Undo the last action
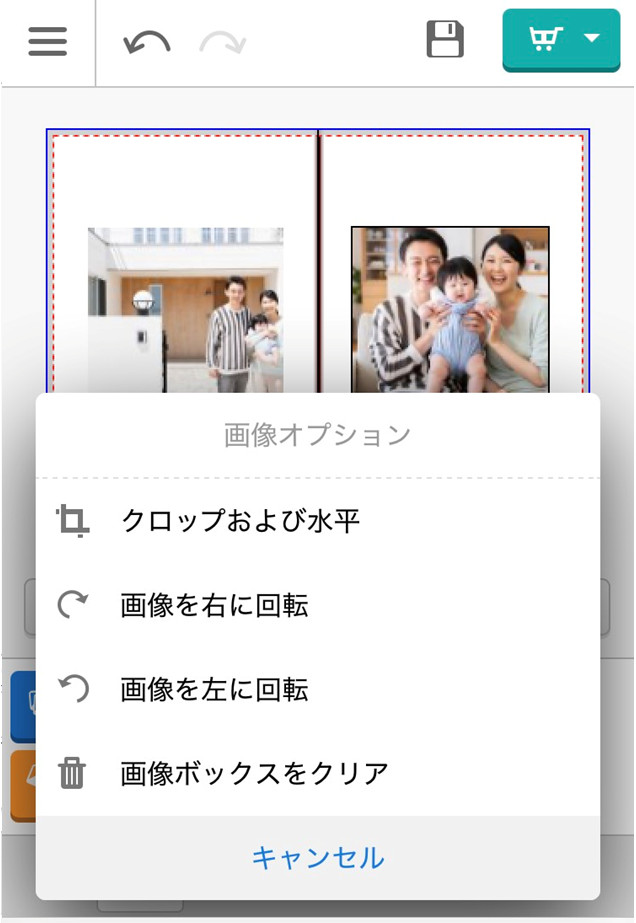The image size is (636, 923). [146, 42]
